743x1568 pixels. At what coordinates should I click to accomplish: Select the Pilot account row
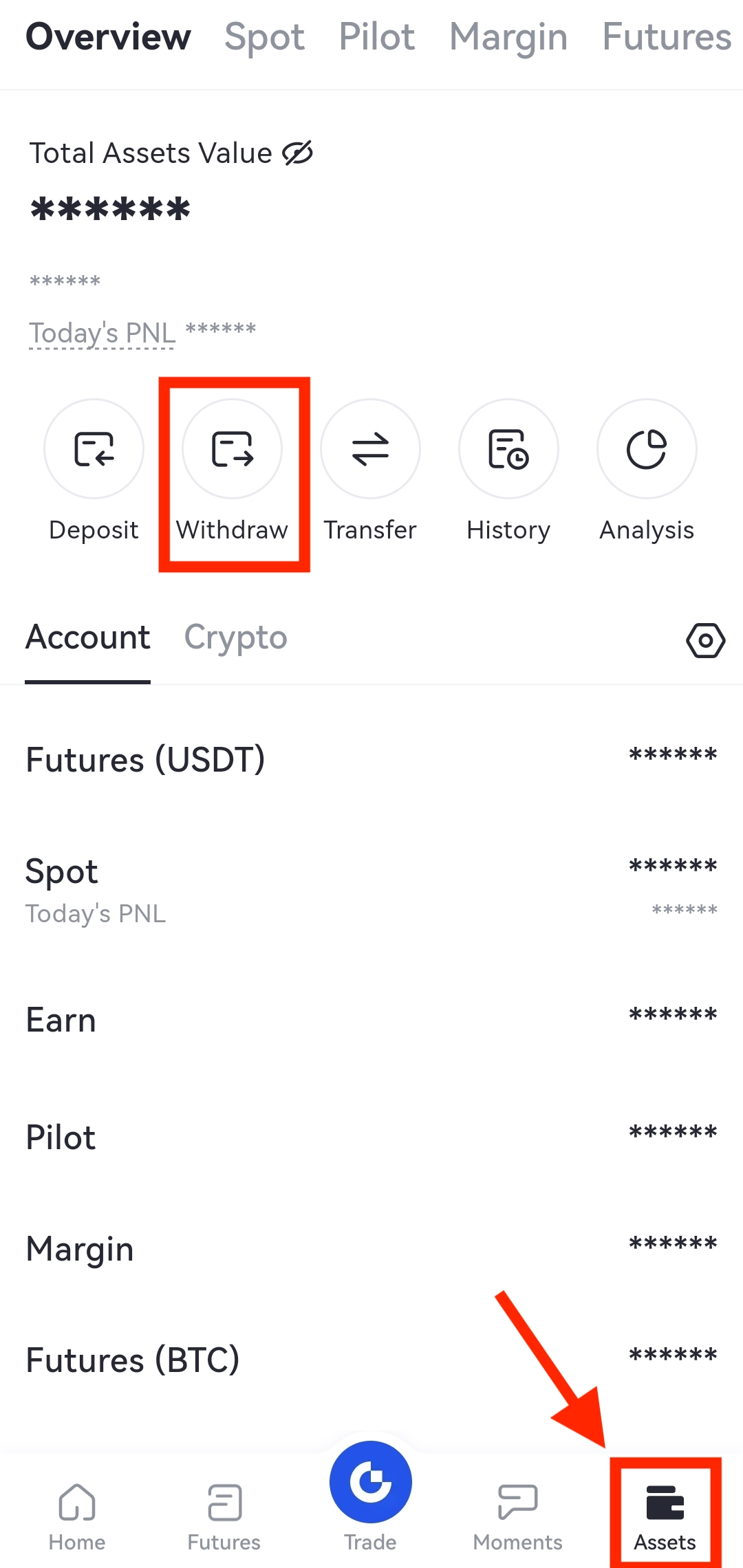click(x=371, y=1136)
